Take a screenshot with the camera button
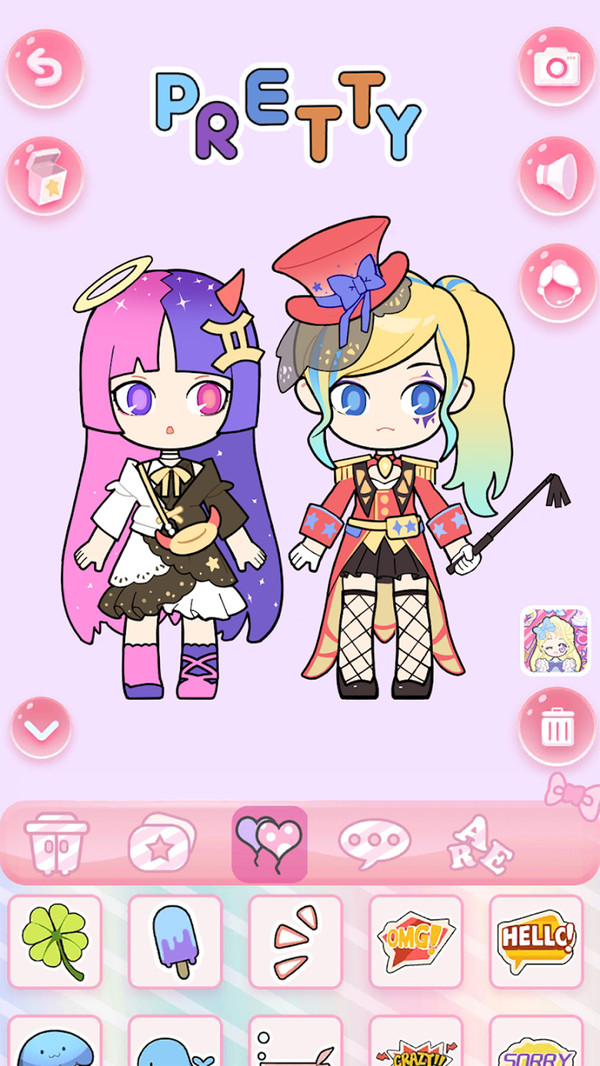This screenshot has width=600, height=1066. coord(556,67)
